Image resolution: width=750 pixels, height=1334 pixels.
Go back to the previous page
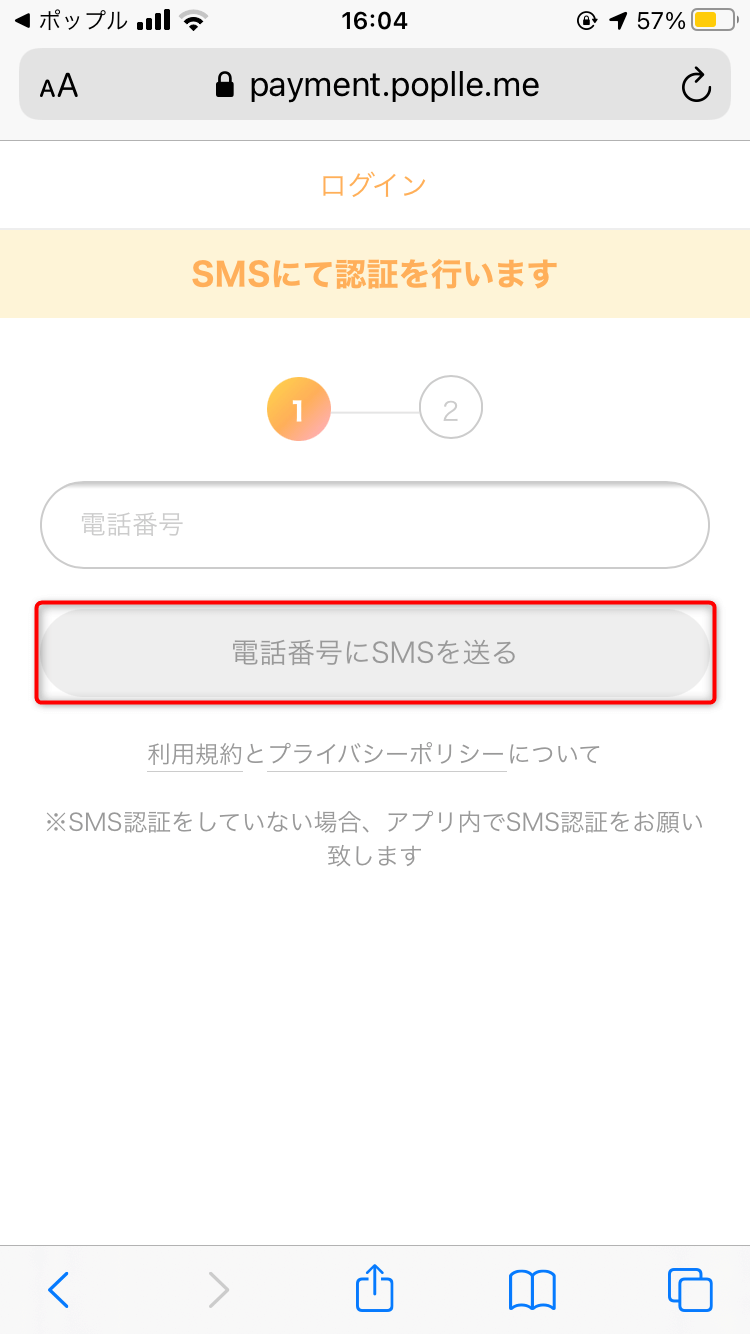click(x=58, y=1290)
